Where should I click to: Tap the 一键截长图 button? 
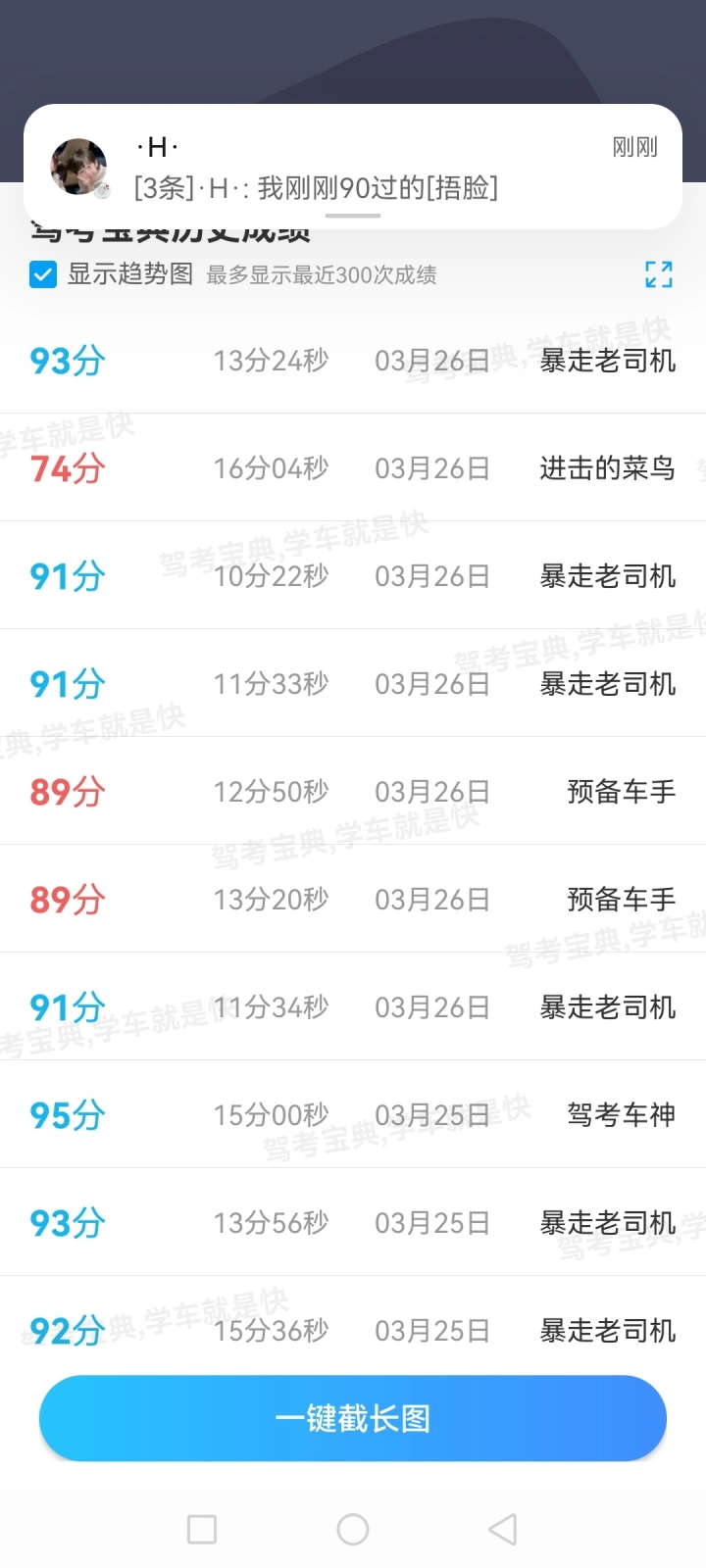pyautogui.click(x=353, y=1418)
